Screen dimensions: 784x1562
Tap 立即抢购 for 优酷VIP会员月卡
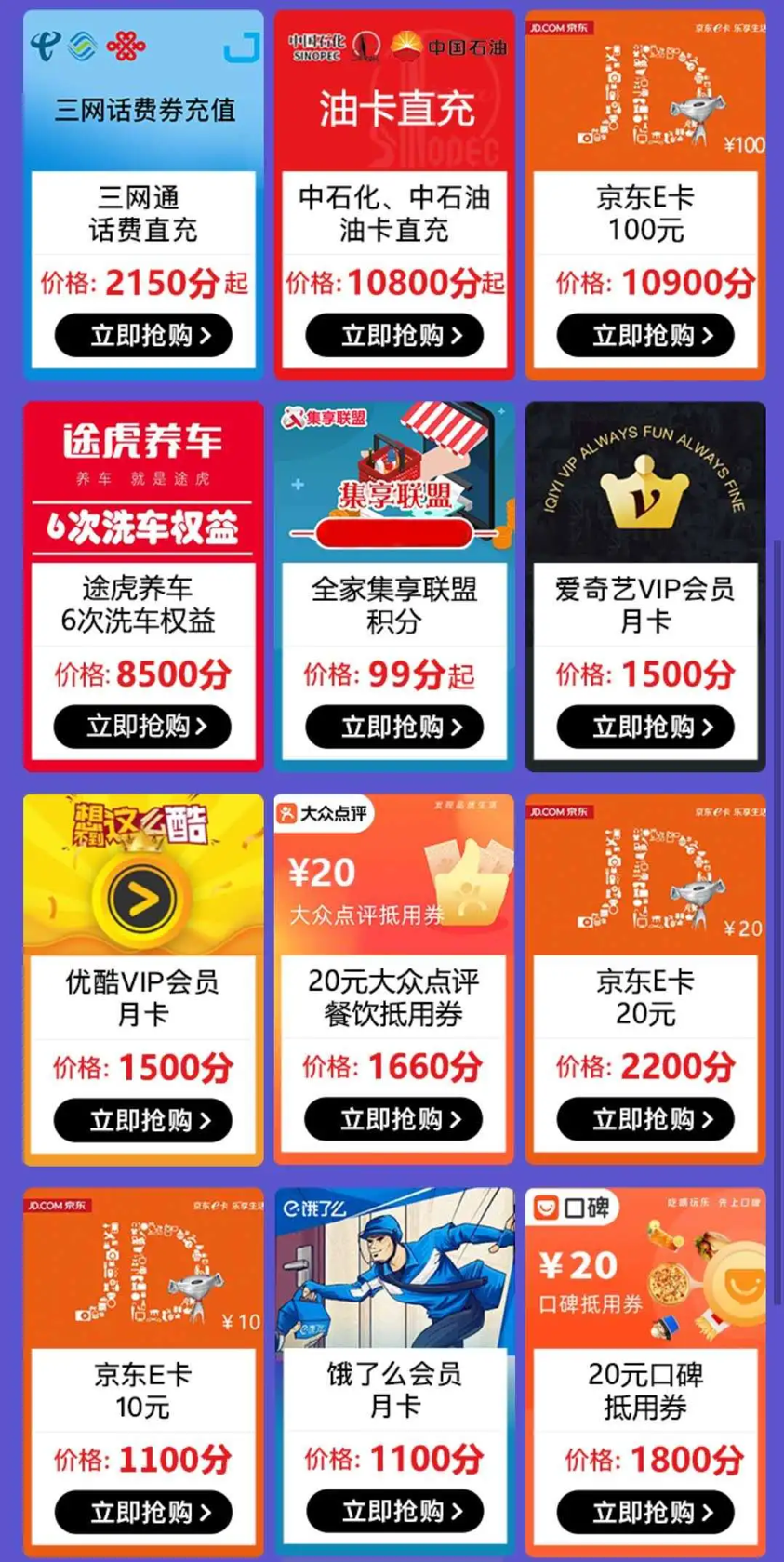point(143,1120)
